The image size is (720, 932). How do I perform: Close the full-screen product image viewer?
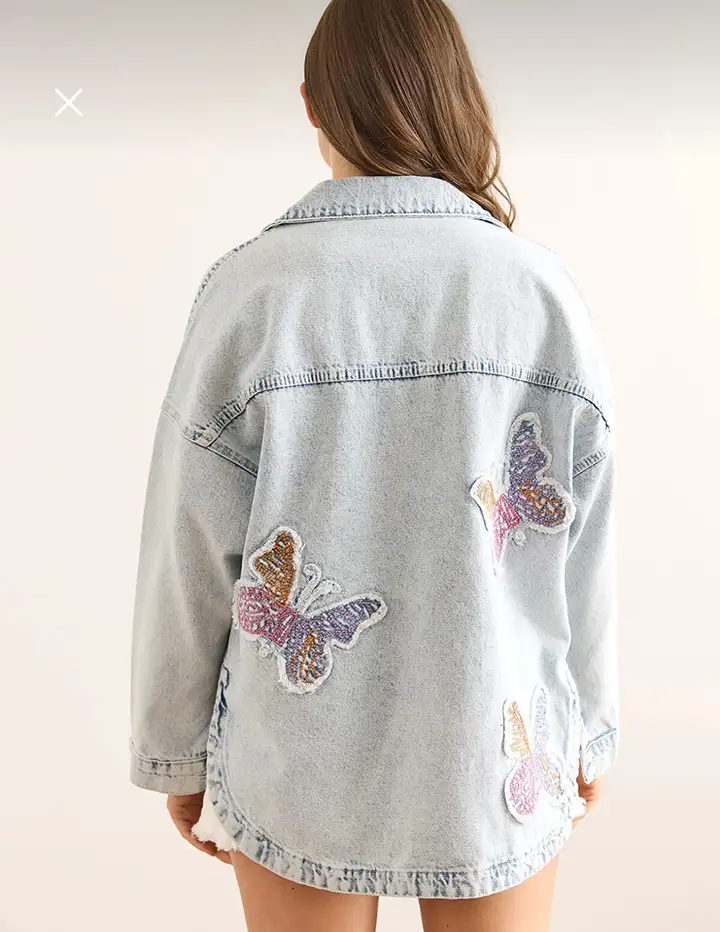[x=68, y=102]
